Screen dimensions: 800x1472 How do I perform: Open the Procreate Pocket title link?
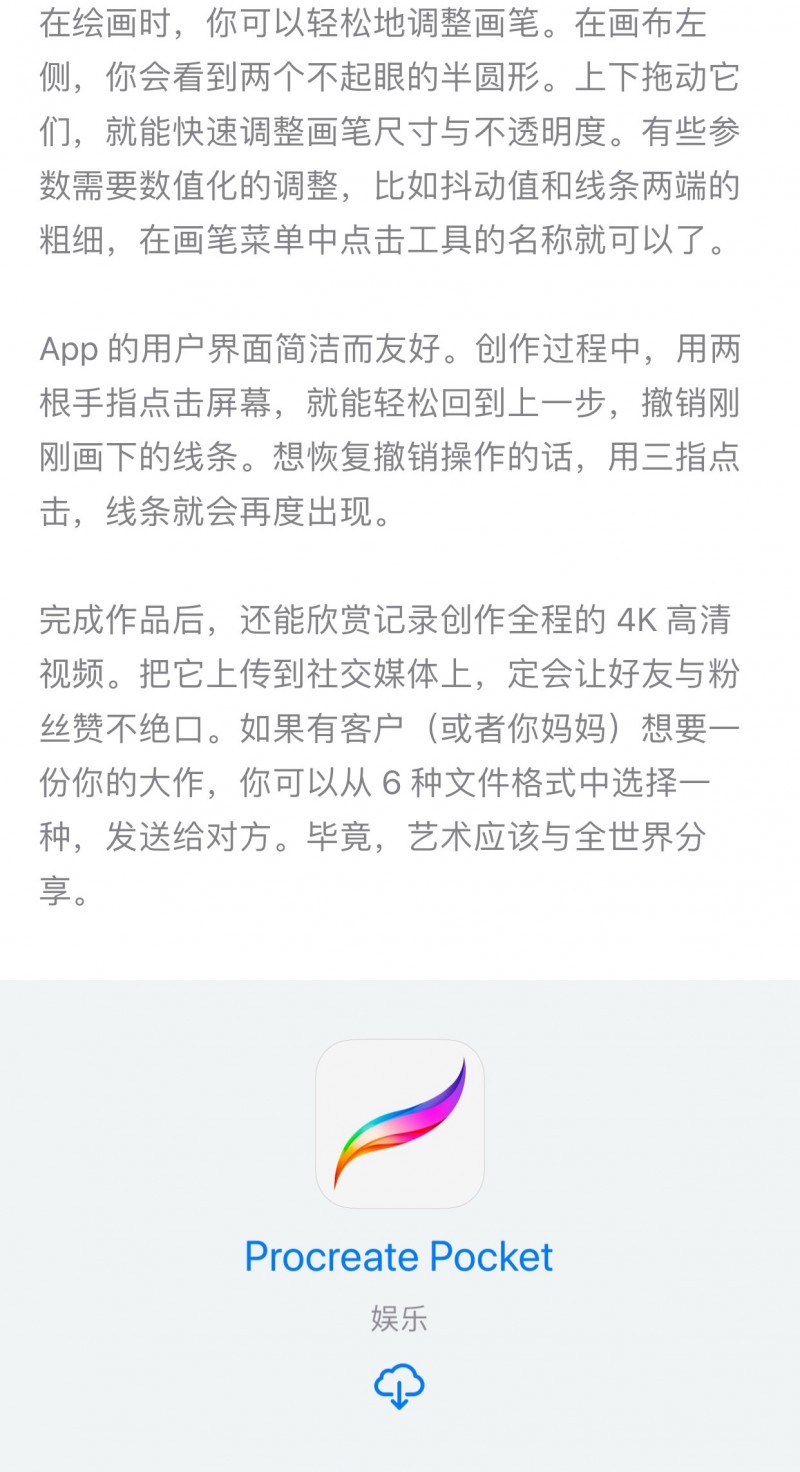399,1257
